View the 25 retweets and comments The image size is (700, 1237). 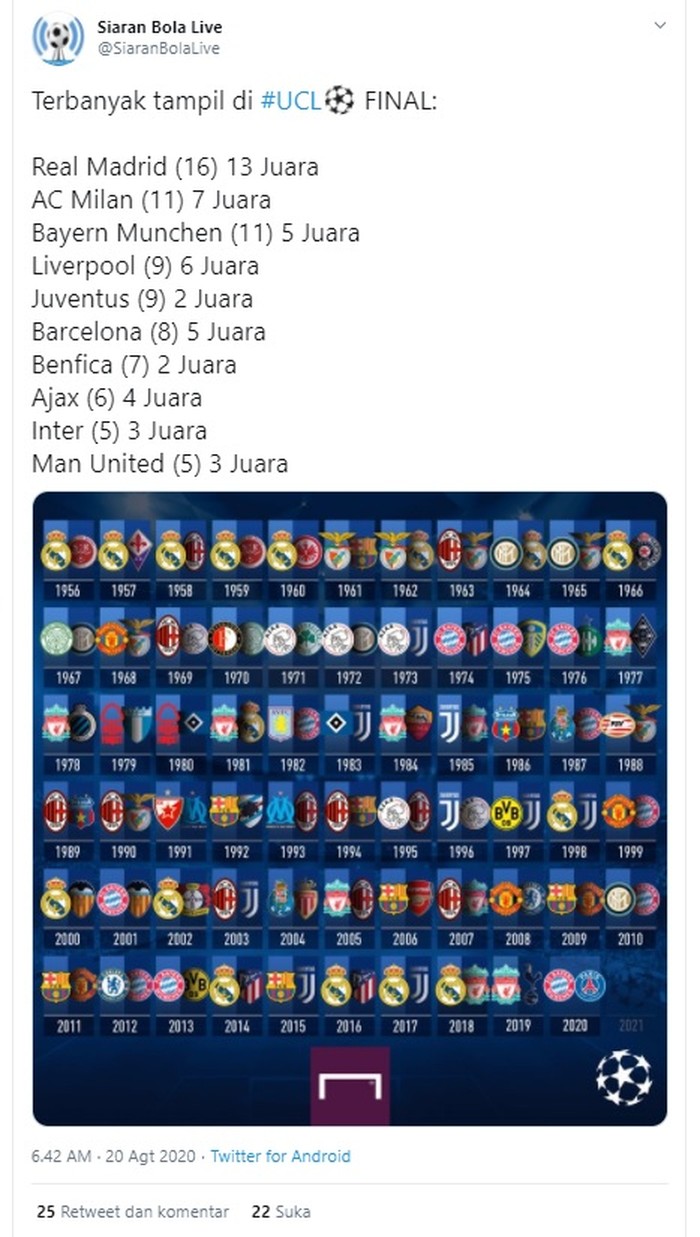pos(132,1211)
